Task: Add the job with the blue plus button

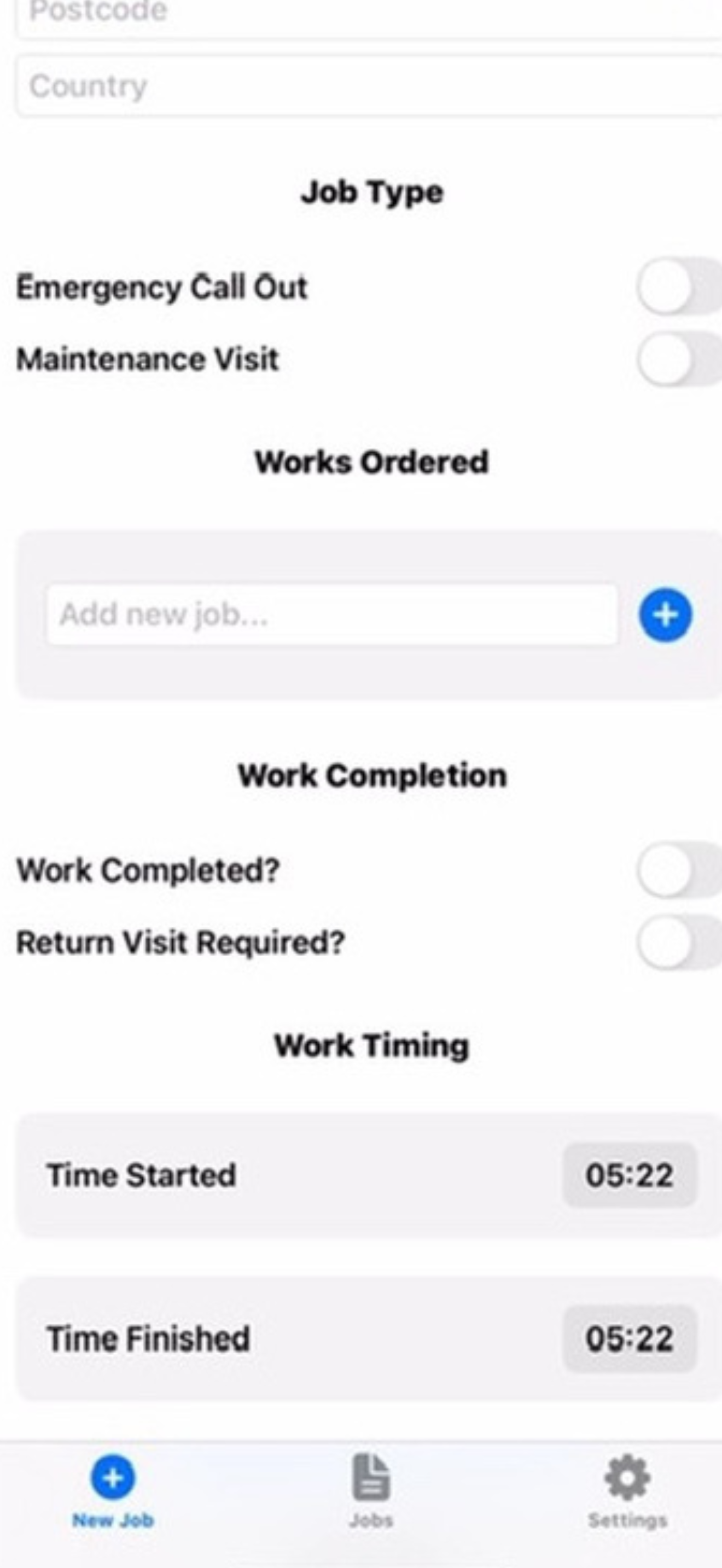Action: tap(665, 615)
